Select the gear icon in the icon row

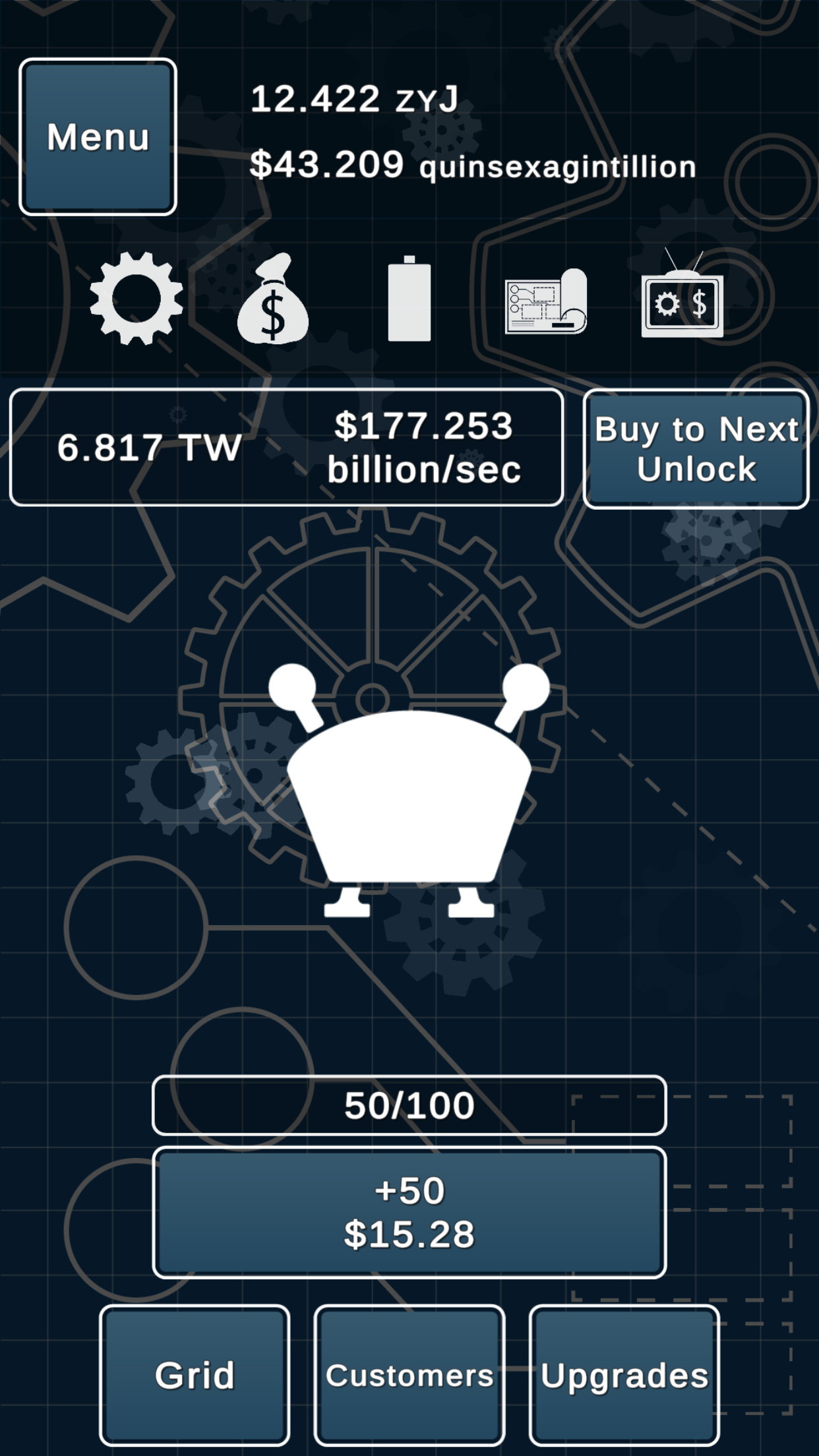click(136, 298)
